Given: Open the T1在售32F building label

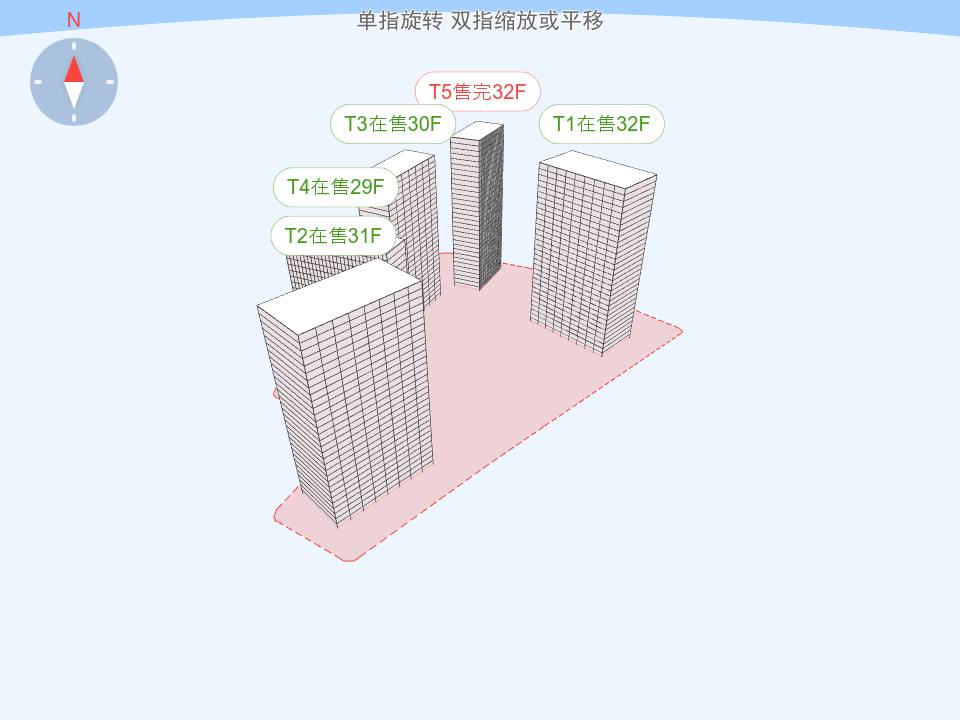Looking at the screenshot, I should [x=602, y=124].
